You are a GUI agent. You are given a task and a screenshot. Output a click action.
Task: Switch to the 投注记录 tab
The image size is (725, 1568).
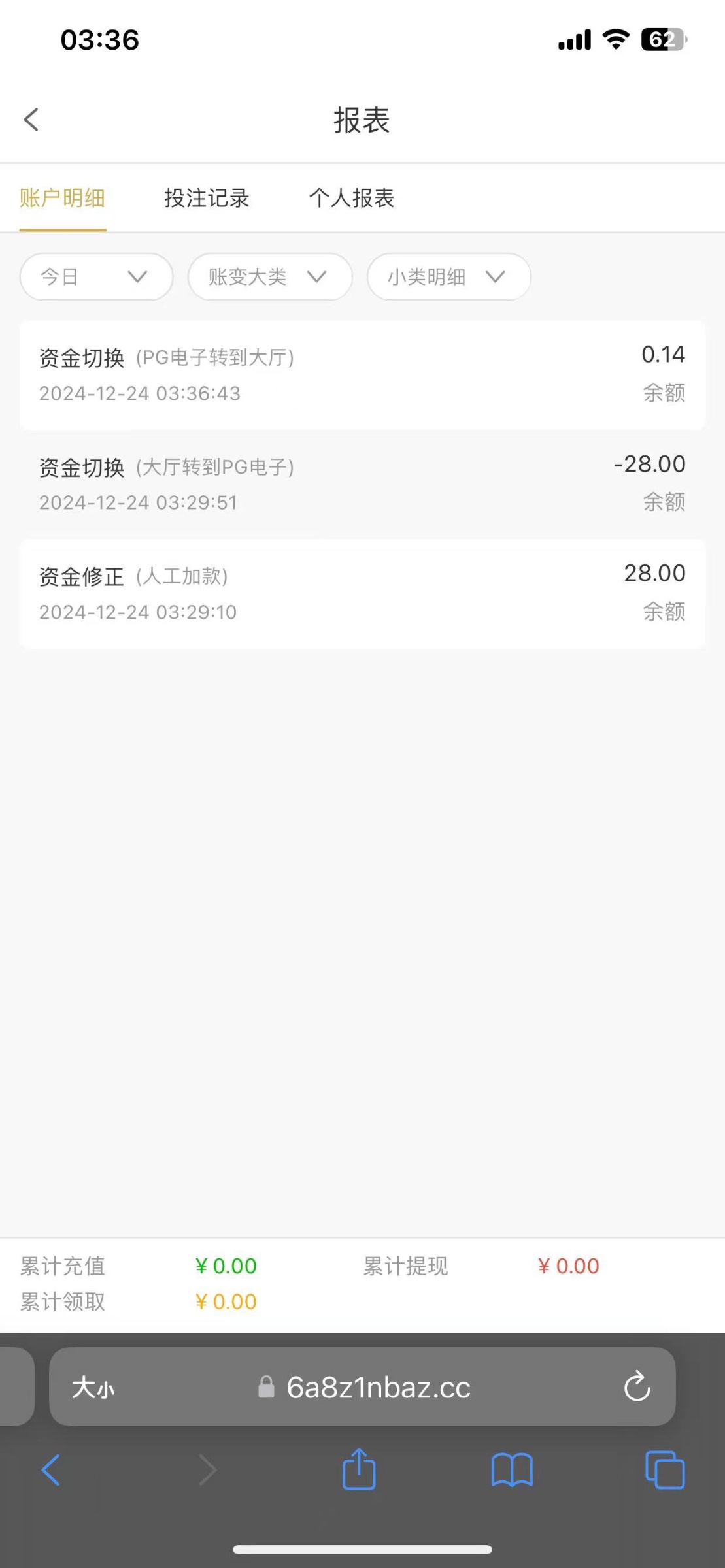[x=207, y=198]
